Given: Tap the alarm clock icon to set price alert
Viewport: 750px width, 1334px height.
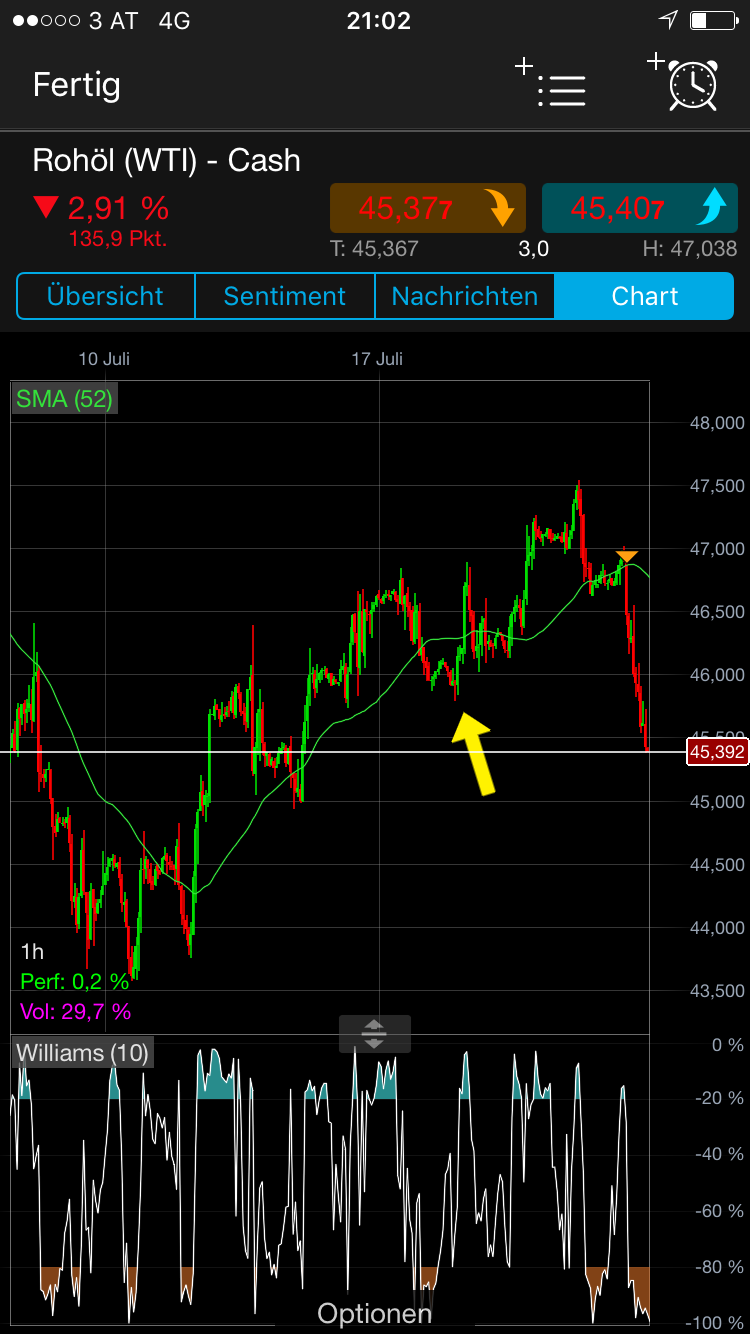Looking at the screenshot, I should click(x=692, y=85).
